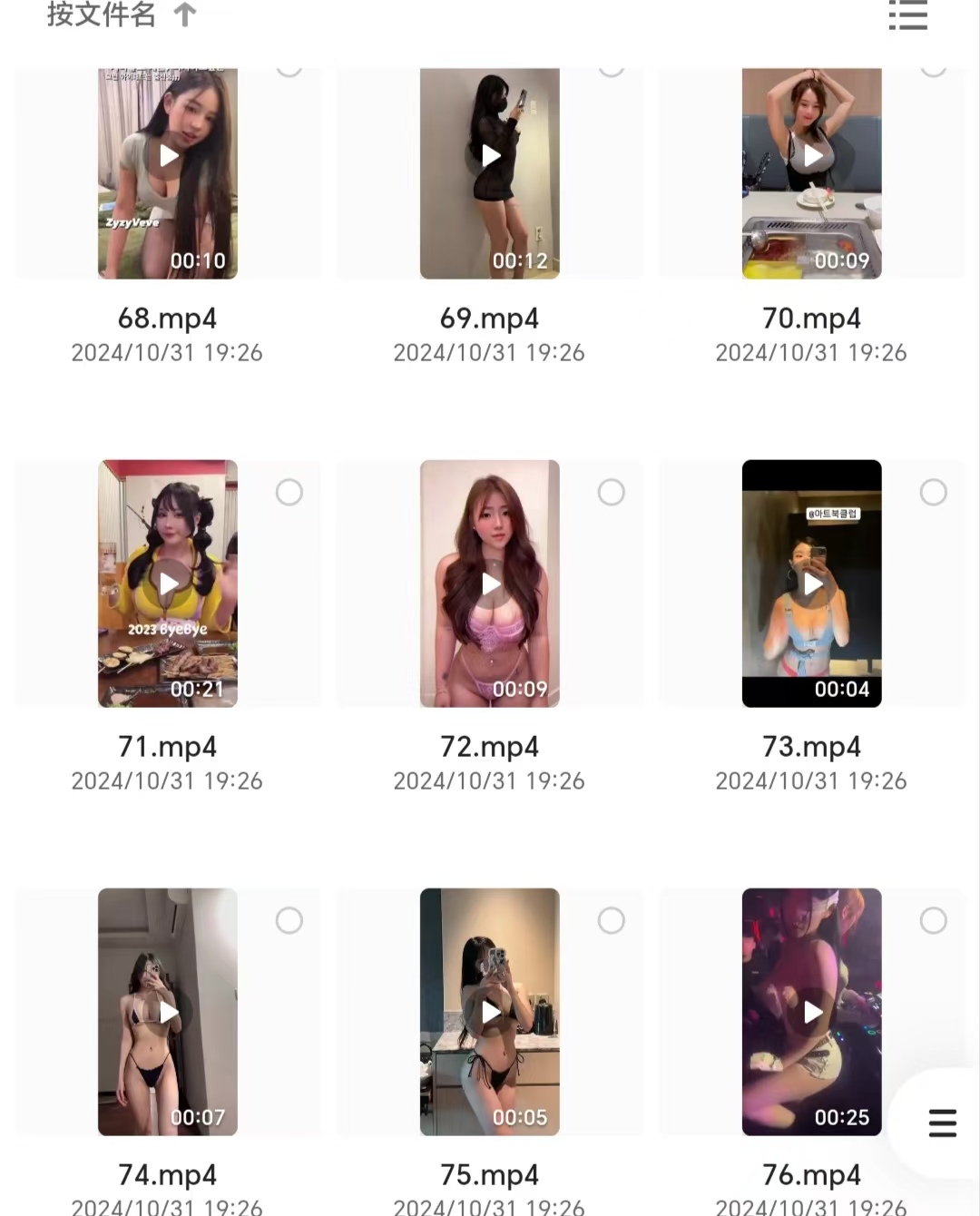This screenshot has width=980, height=1216.
Task: Select the 74.mp4 file
Action: coord(289,920)
